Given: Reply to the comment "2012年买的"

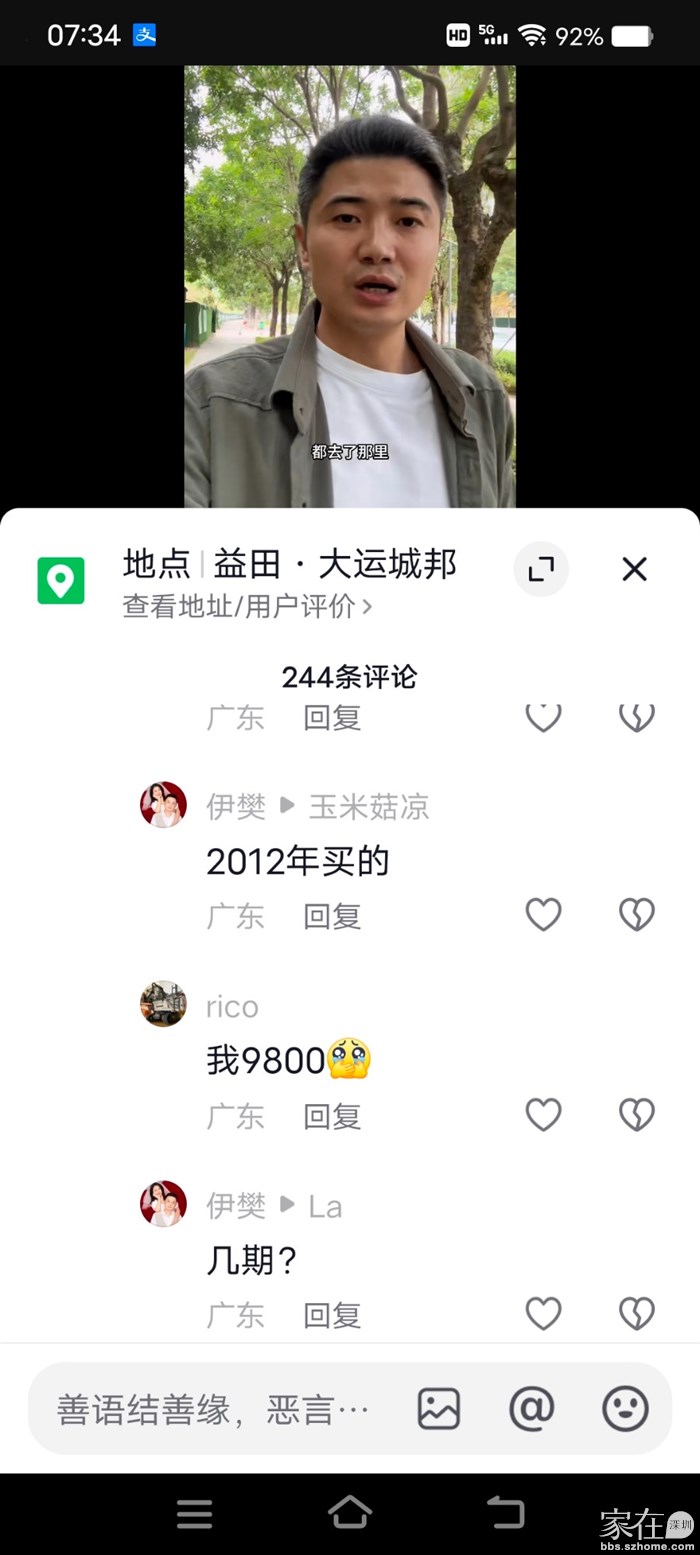Looking at the screenshot, I should [332, 916].
